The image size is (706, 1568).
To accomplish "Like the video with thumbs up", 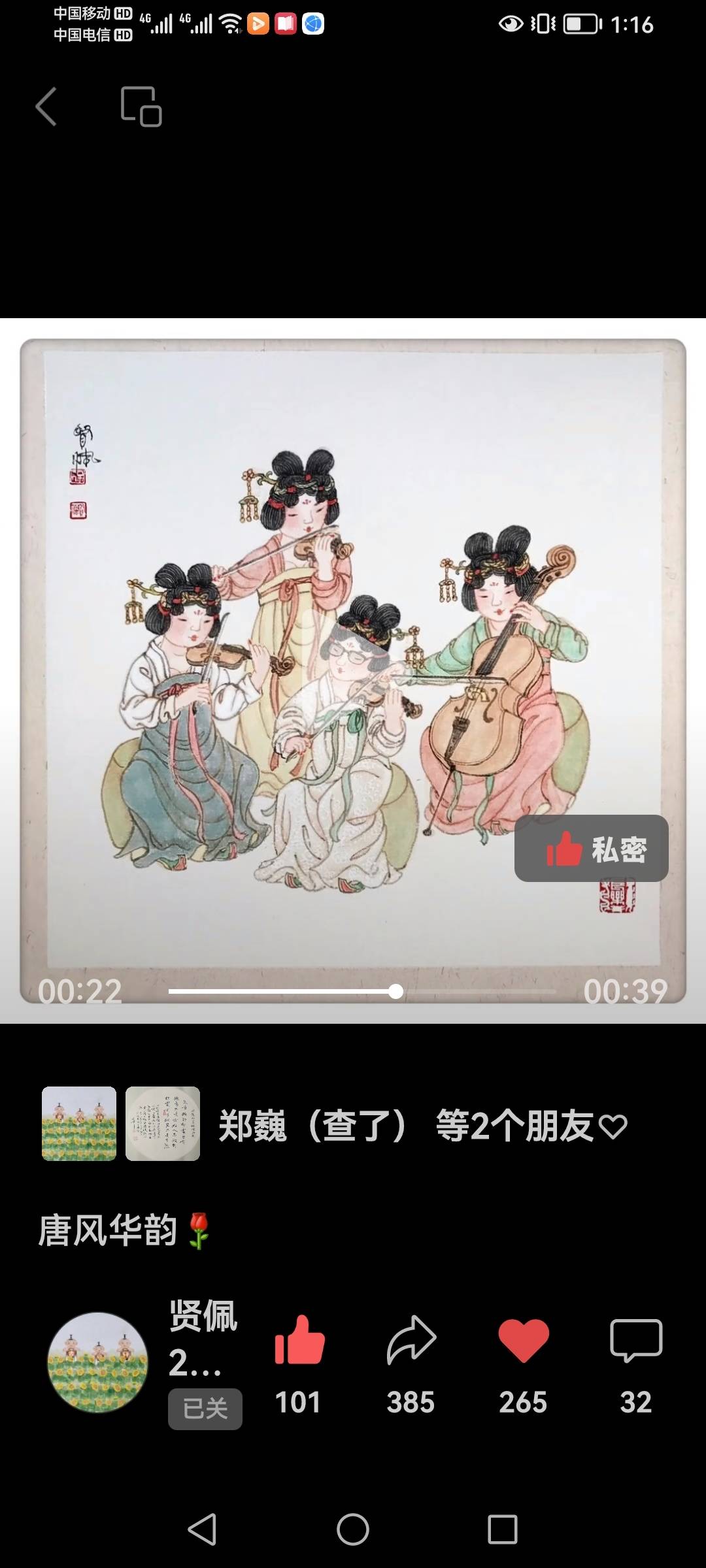I will click(x=299, y=1341).
